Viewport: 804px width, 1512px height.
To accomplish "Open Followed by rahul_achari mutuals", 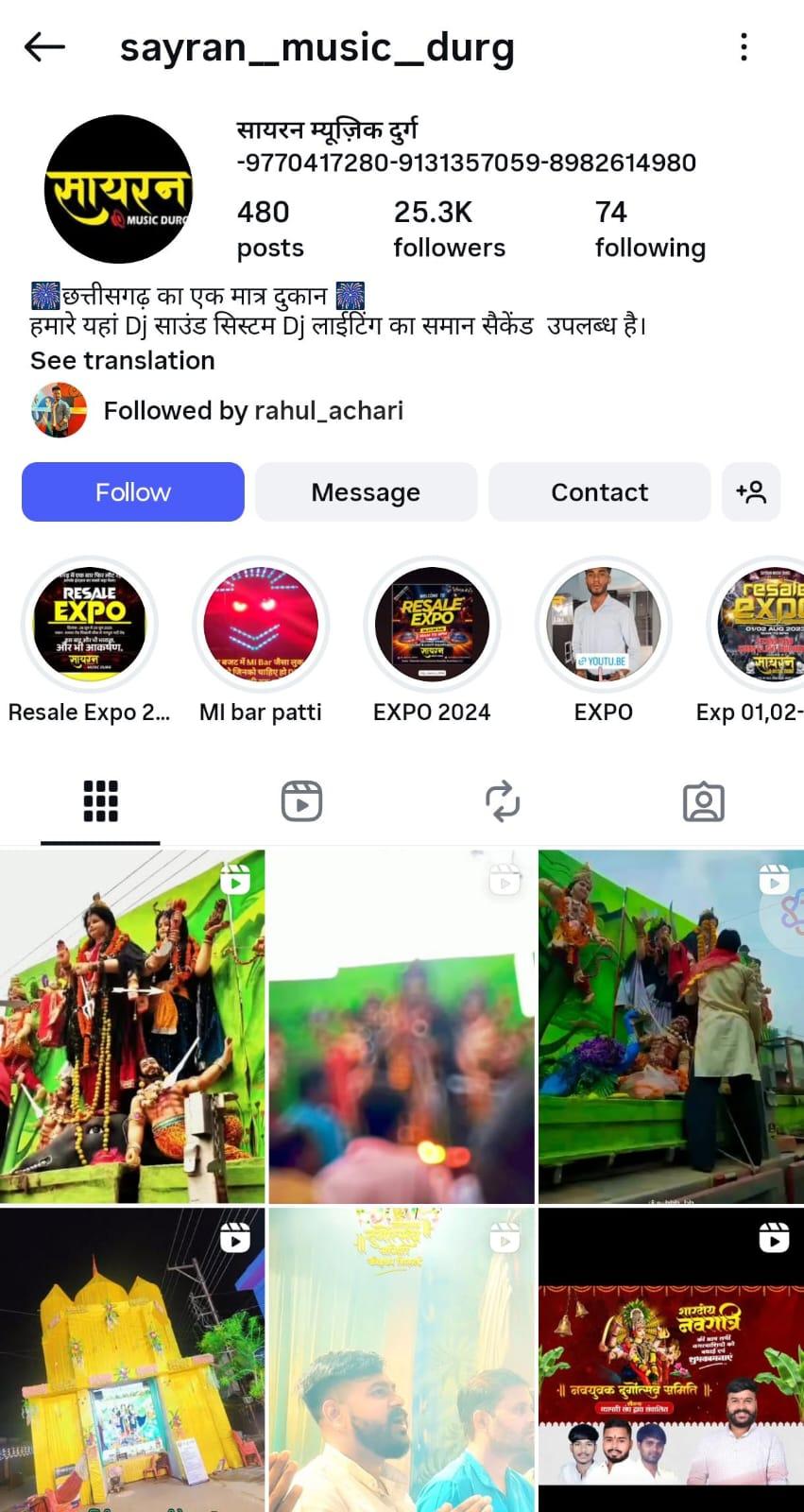I will (x=252, y=411).
